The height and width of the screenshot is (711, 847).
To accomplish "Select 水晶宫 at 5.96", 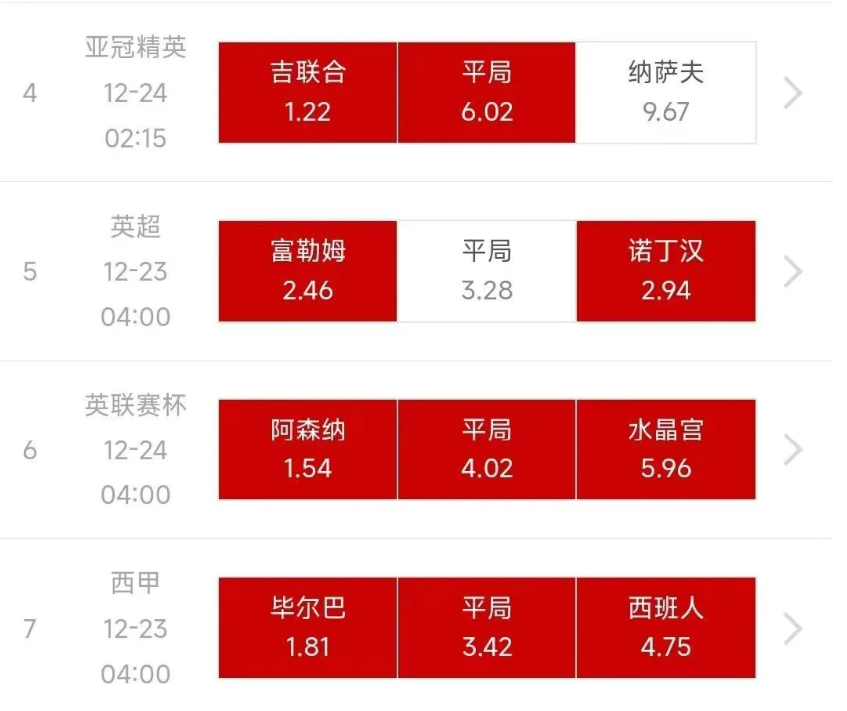I will [x=666, y=449].
